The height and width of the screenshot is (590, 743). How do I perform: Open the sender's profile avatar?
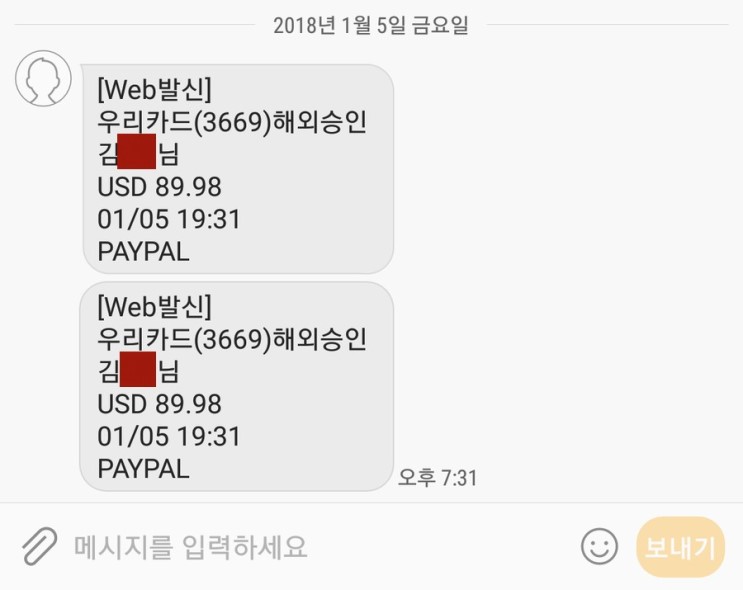click(44, 78)
